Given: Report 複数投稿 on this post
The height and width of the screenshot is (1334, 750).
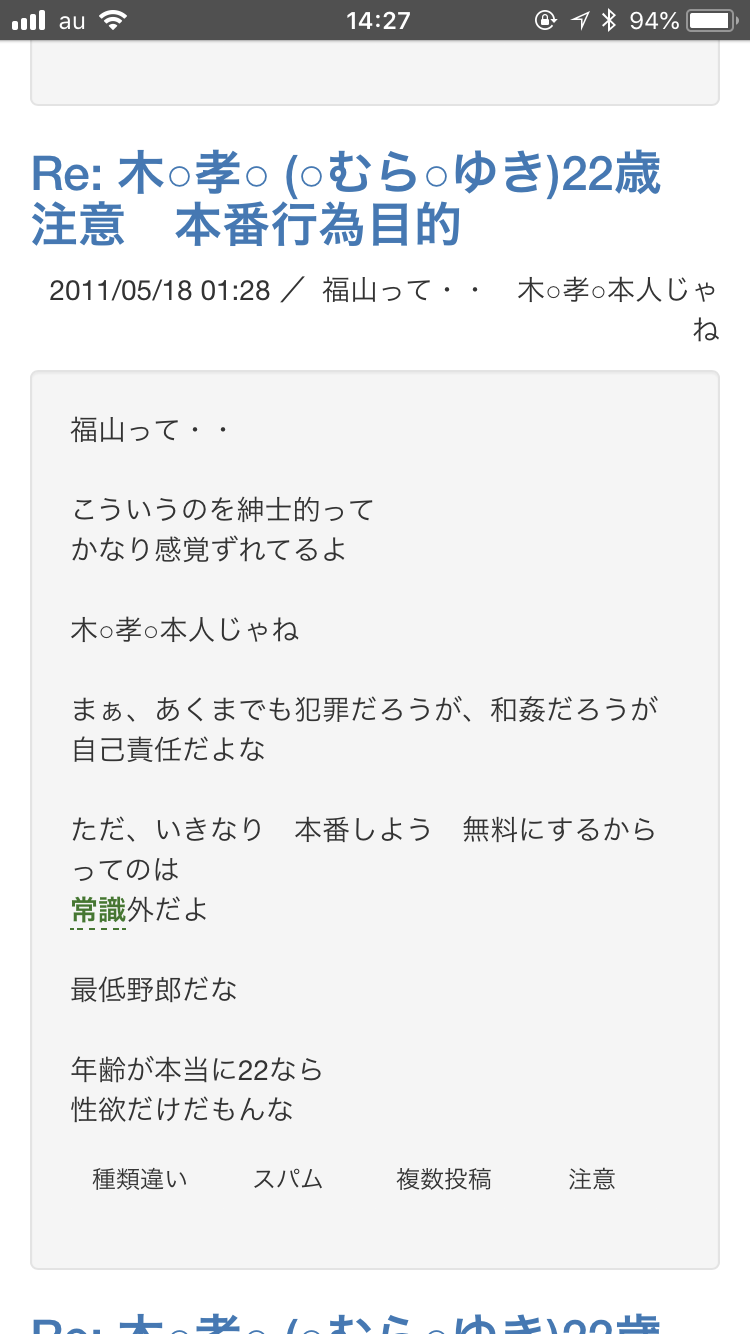Looking at the screenshot, I should coord(444,1179).
